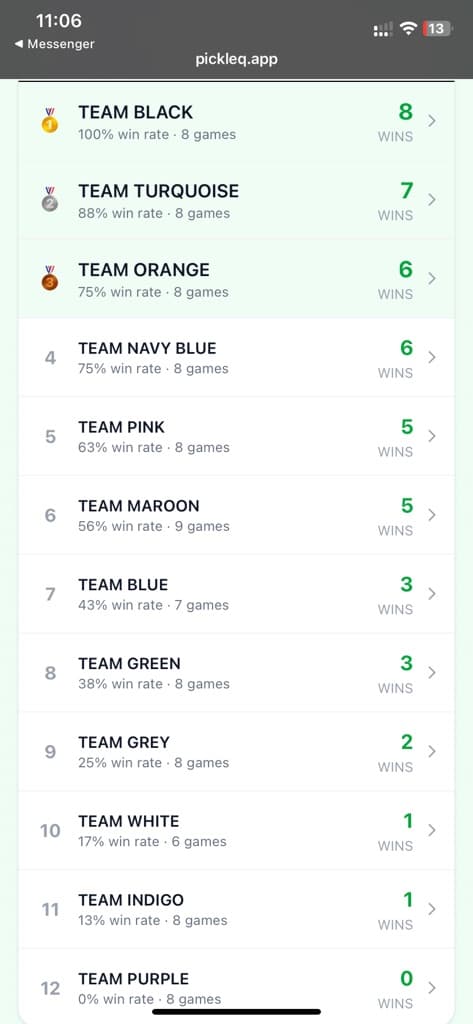Viewport: 473px width, 1024px height.
Task: Open Team Indigo's details
Action: (x=236, y=910)
